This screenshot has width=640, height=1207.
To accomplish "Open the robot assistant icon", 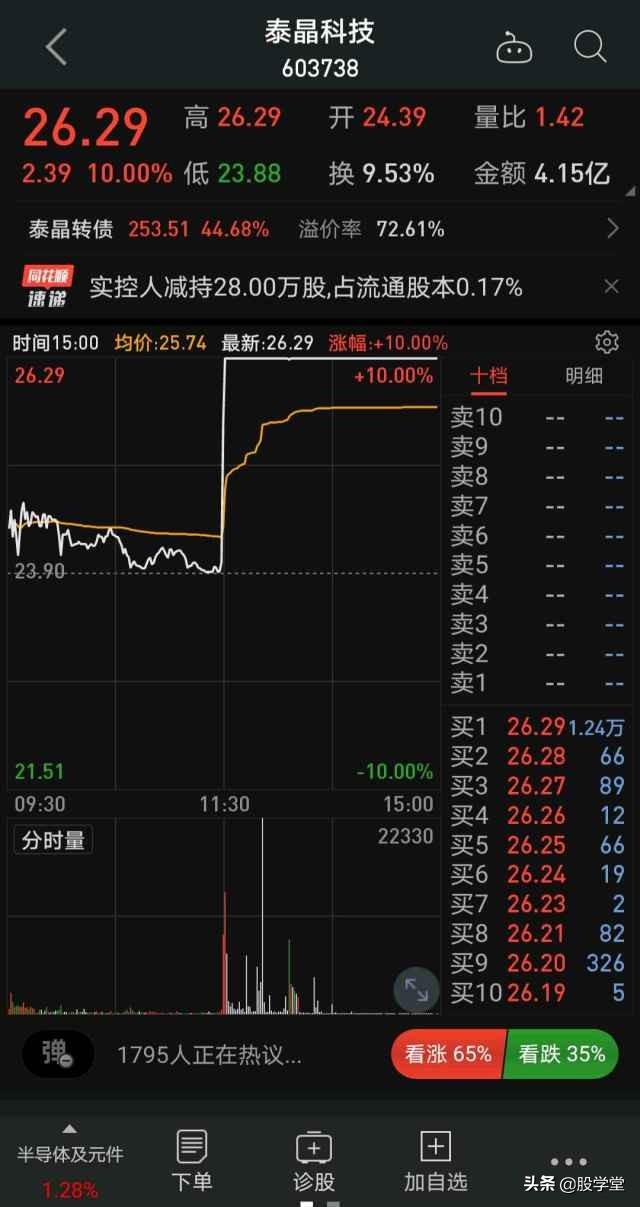I will pyautogui.click(x=514, y=47).
